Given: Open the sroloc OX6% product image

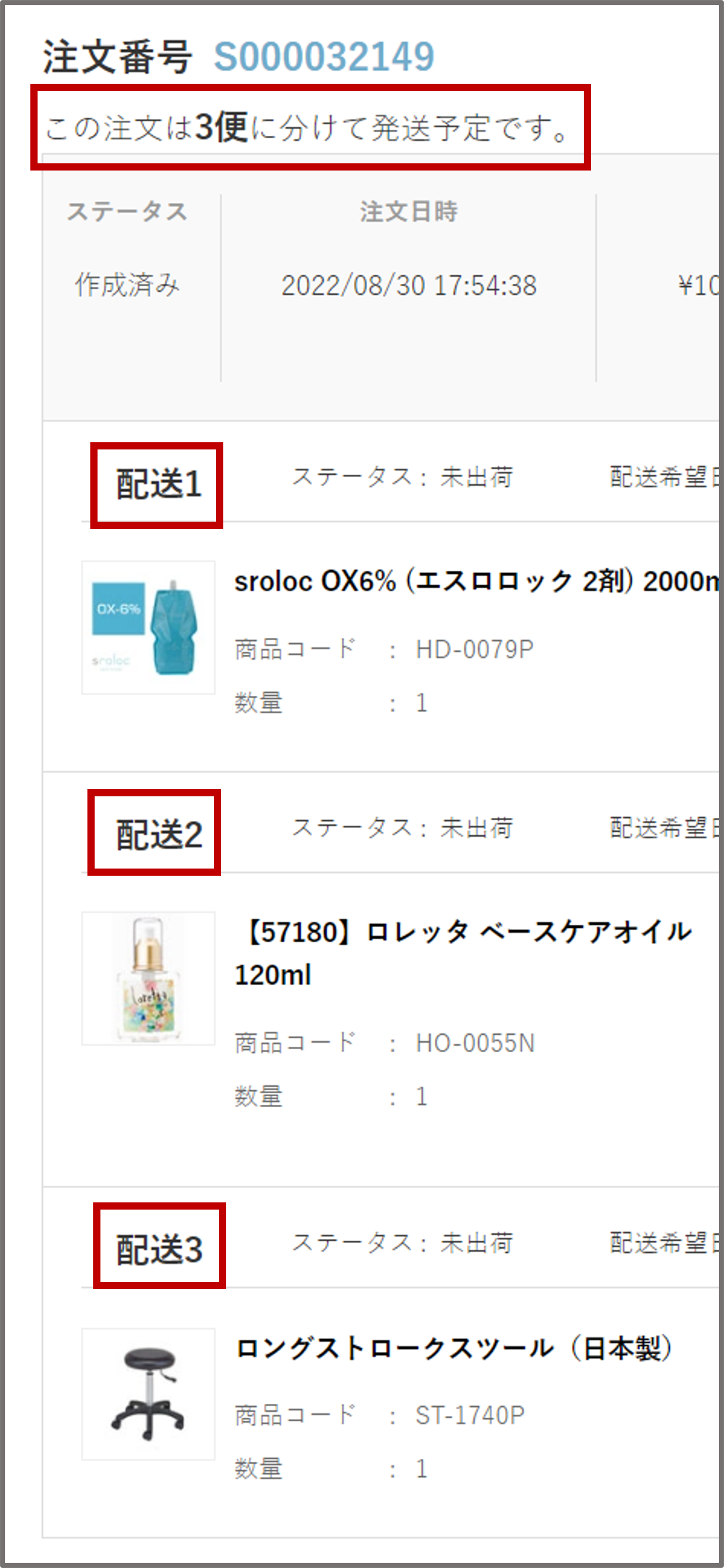Looking at the screenshot, I should click(x=148, y=627).
